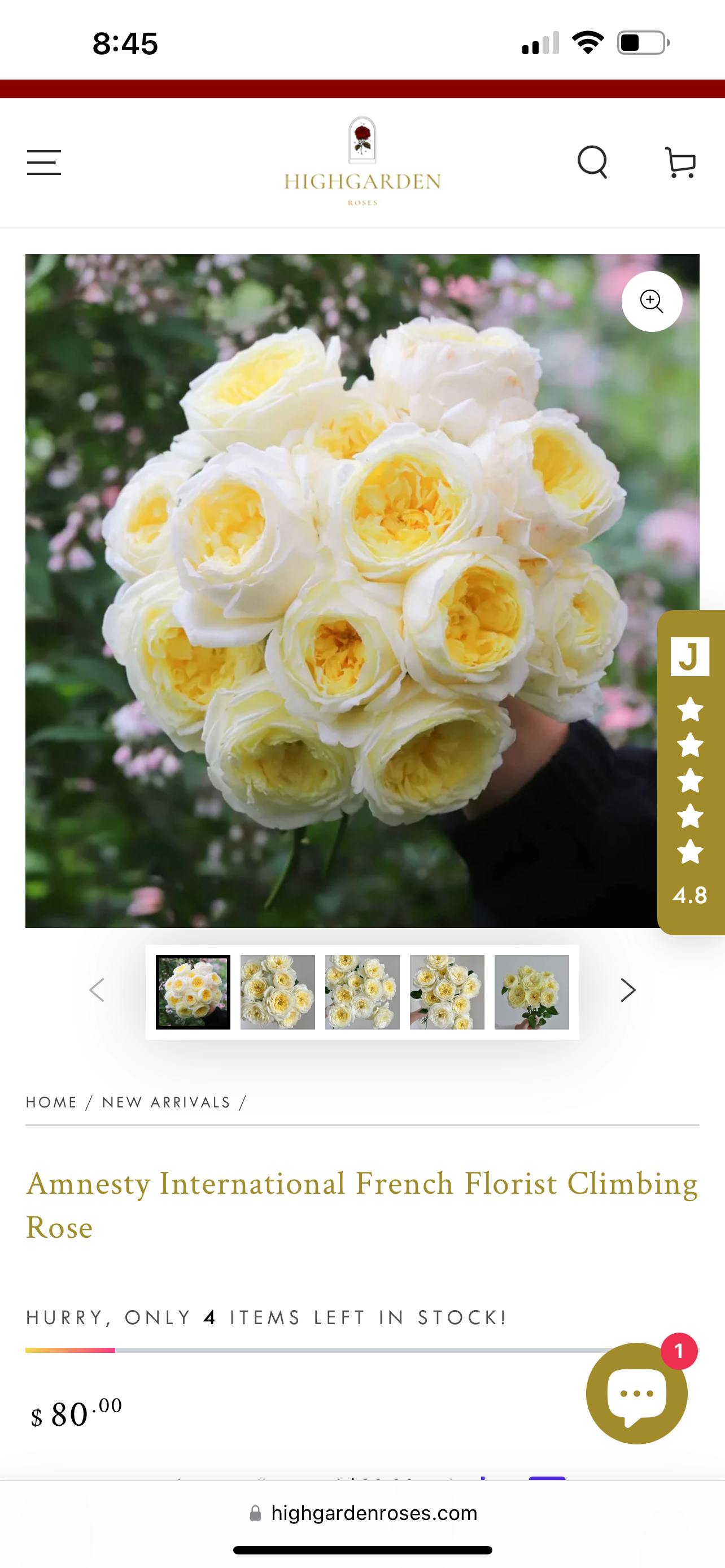Show next product thumbnails
Screen dimensions: 725x1568
click(x=628, y=990)
